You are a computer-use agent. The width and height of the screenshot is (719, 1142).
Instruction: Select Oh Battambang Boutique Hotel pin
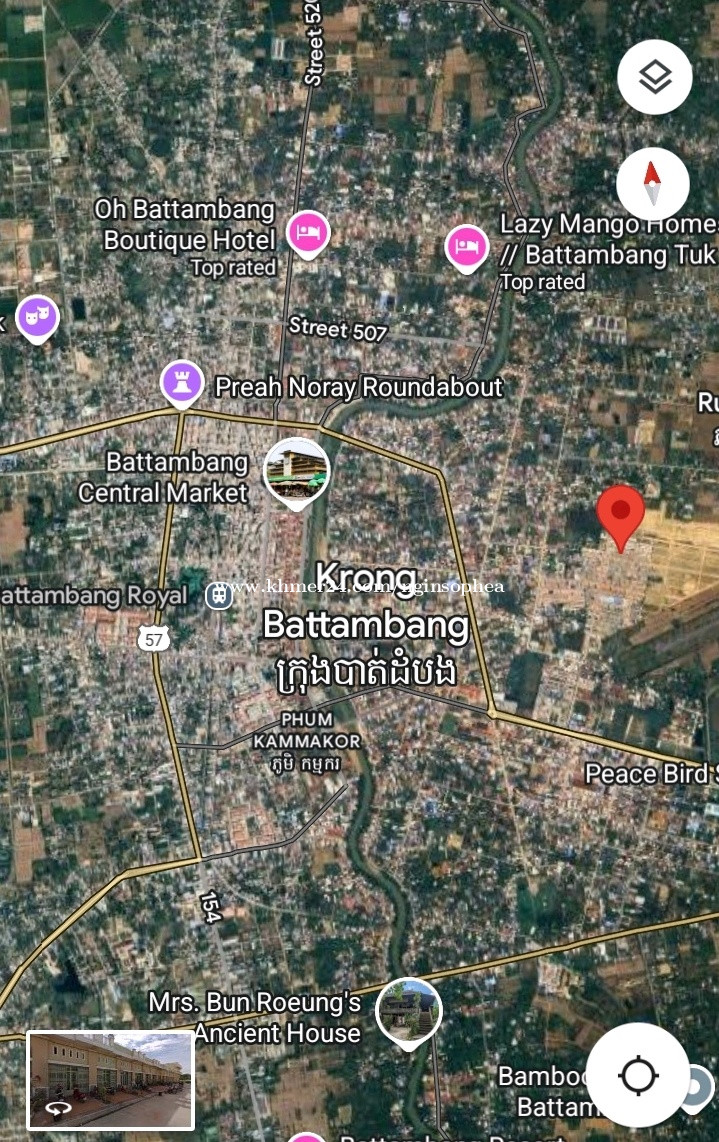pyautogui.click(x=308, y=233)
